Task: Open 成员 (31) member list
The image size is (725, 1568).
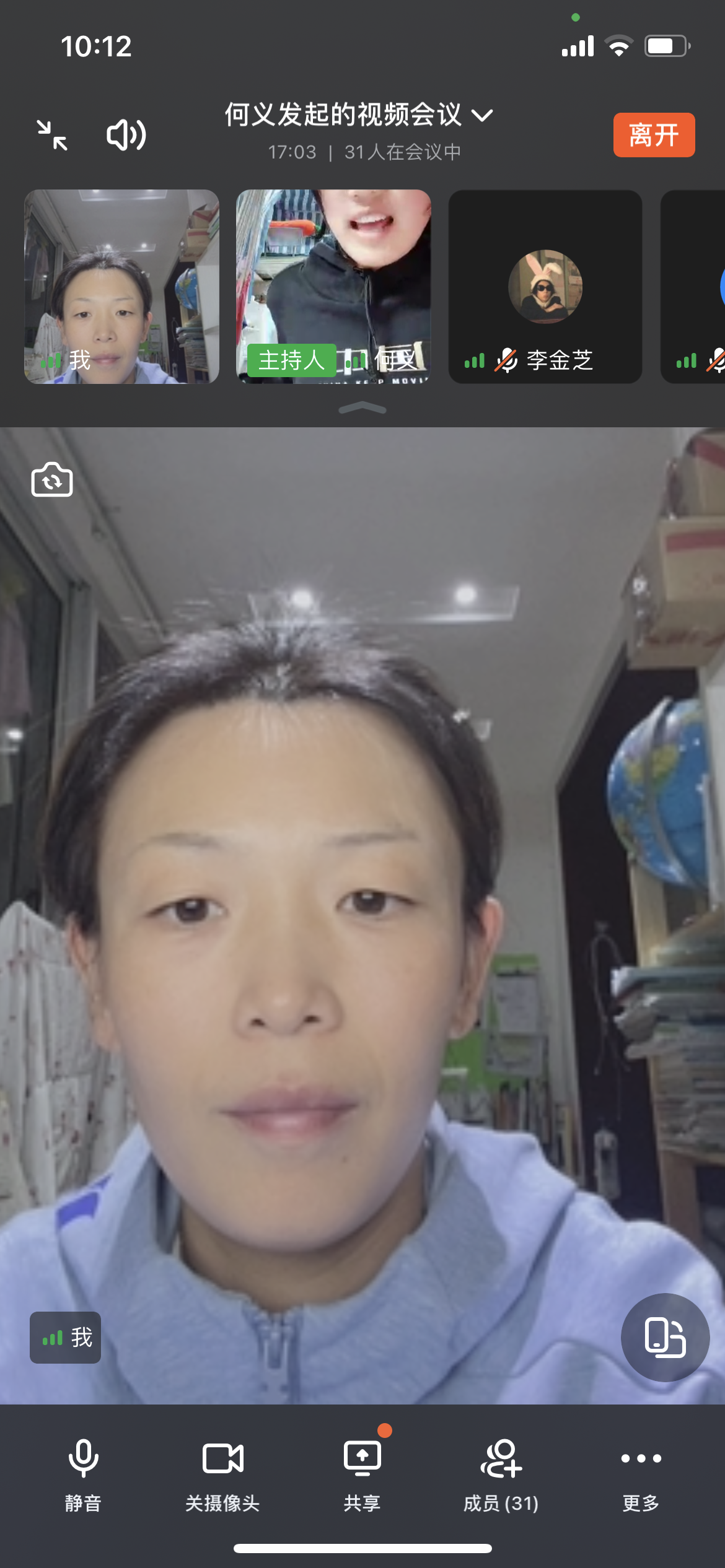Action: coord(501,1474)
